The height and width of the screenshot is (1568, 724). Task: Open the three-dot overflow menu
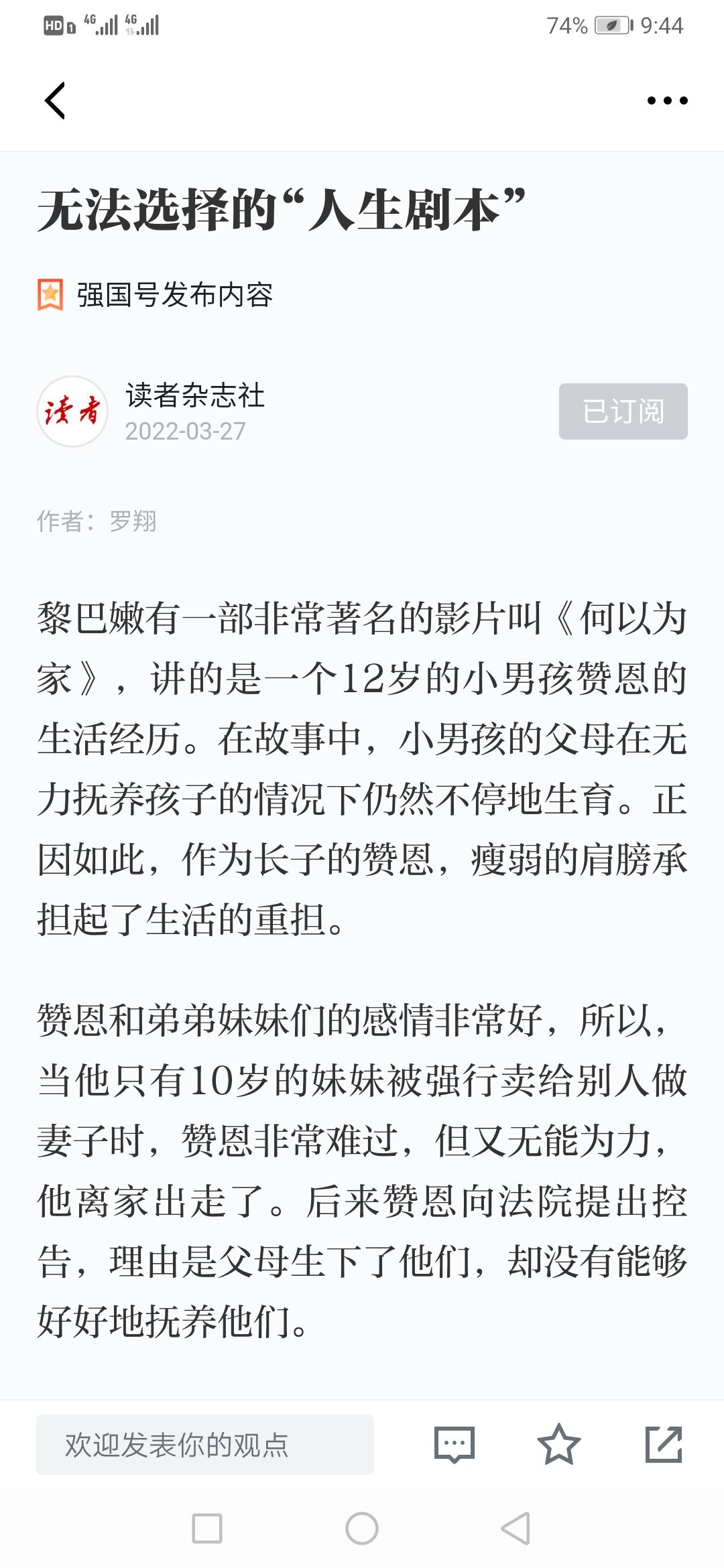667,101
